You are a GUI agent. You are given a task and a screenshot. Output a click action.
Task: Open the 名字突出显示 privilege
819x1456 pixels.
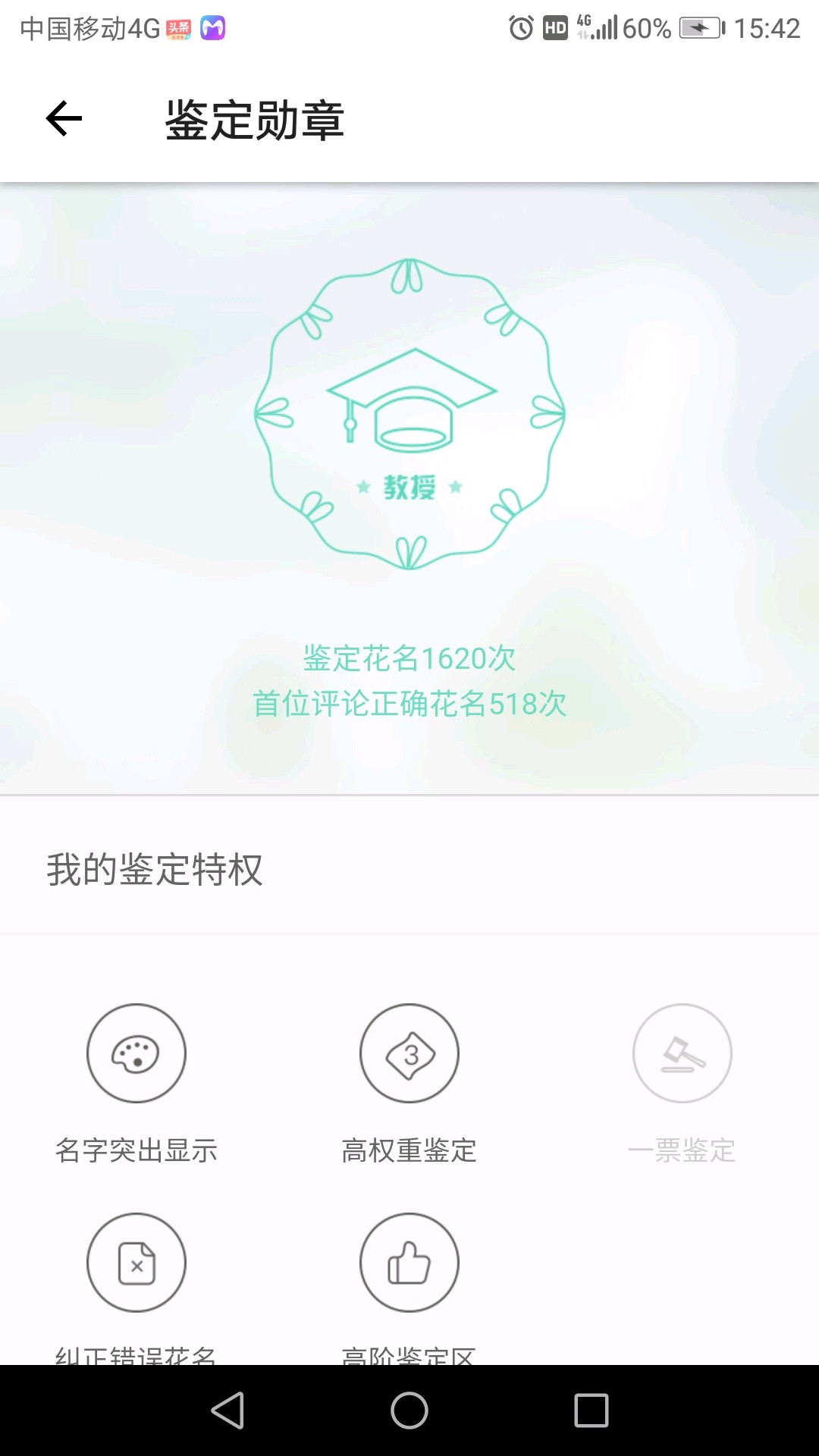(x=136, y=1053)
